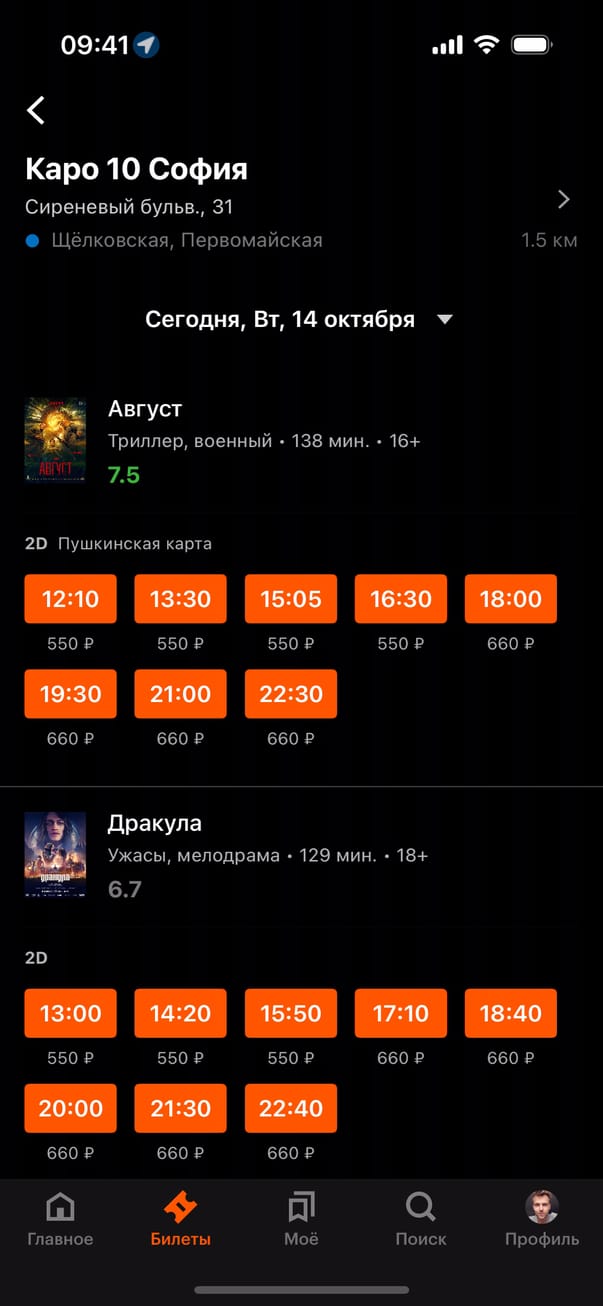Choose the 19:30 Август session
Image resolution: width=603 pixels, height=1306 pixels.
point(70,694)
